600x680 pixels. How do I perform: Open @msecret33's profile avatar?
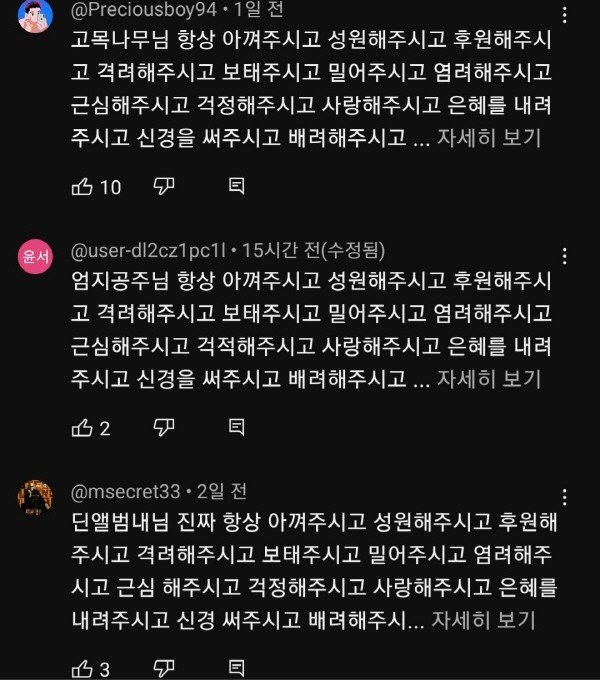(x=36, y=496)
